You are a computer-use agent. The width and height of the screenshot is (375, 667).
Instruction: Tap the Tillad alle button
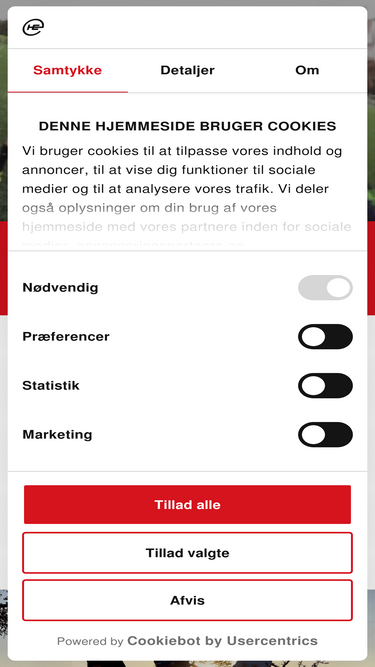click(188, 505)
